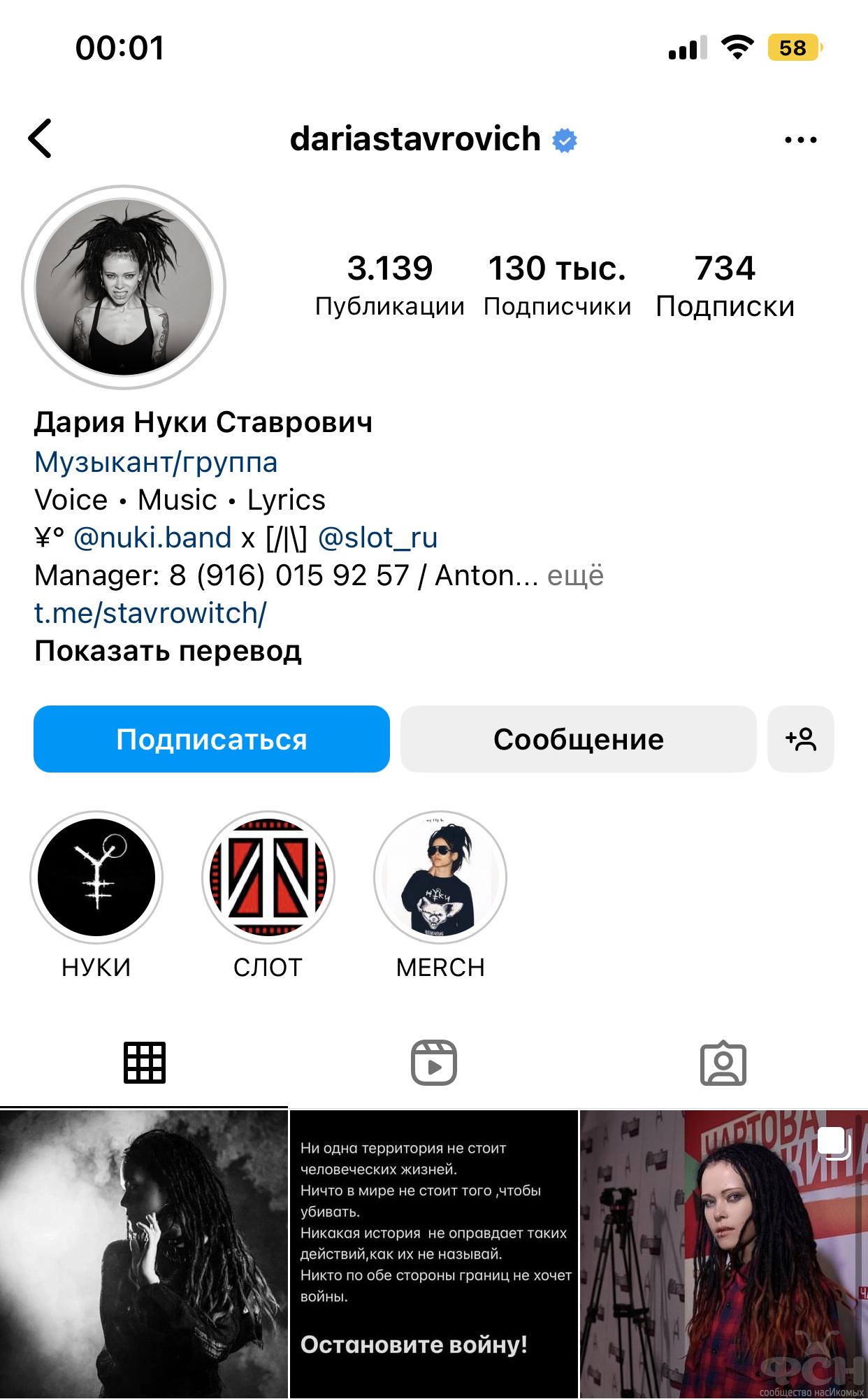Open the profile picture story
Viewport: 868px width, 1399px height.
pyautogui.click(x=124, y=287)
